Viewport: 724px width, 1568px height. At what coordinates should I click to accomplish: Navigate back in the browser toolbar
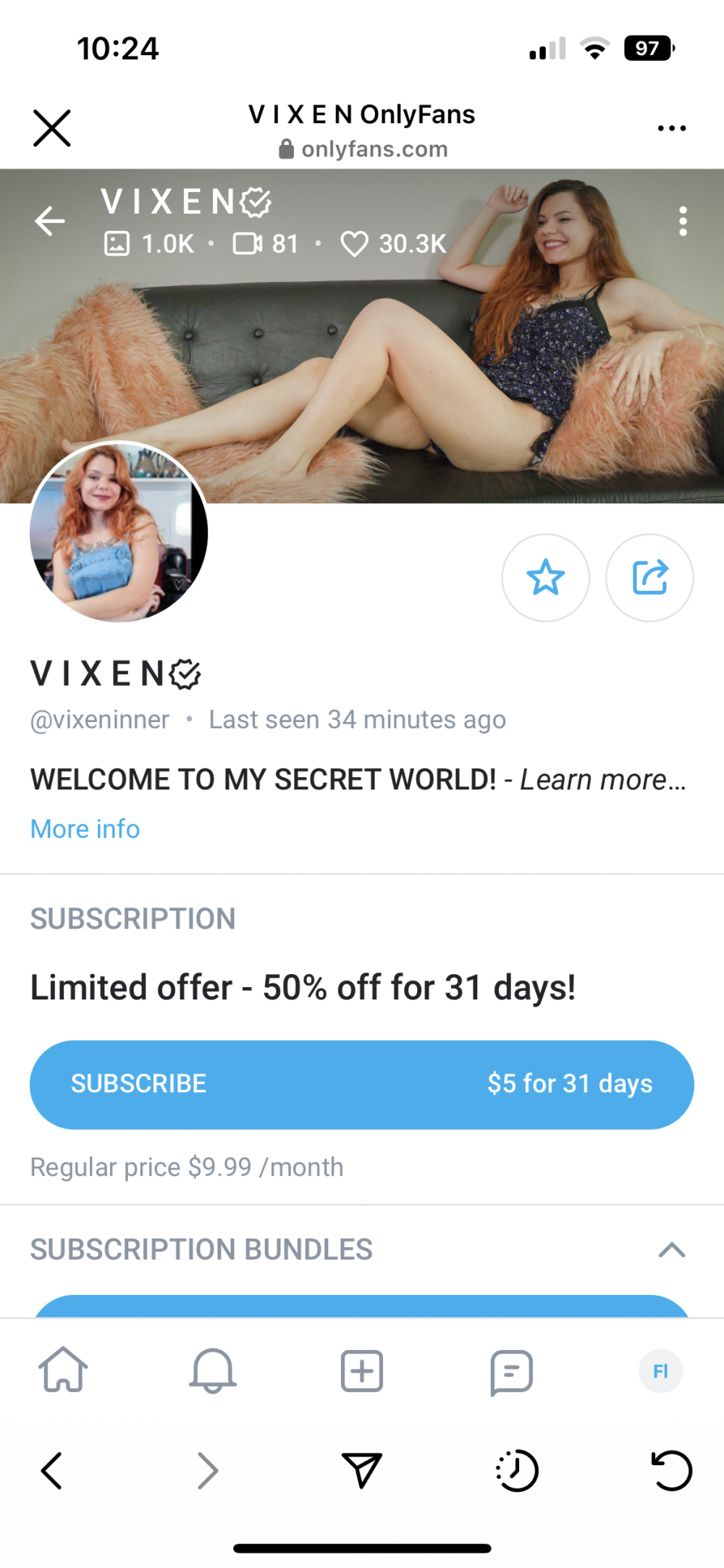pos(52,1470)
